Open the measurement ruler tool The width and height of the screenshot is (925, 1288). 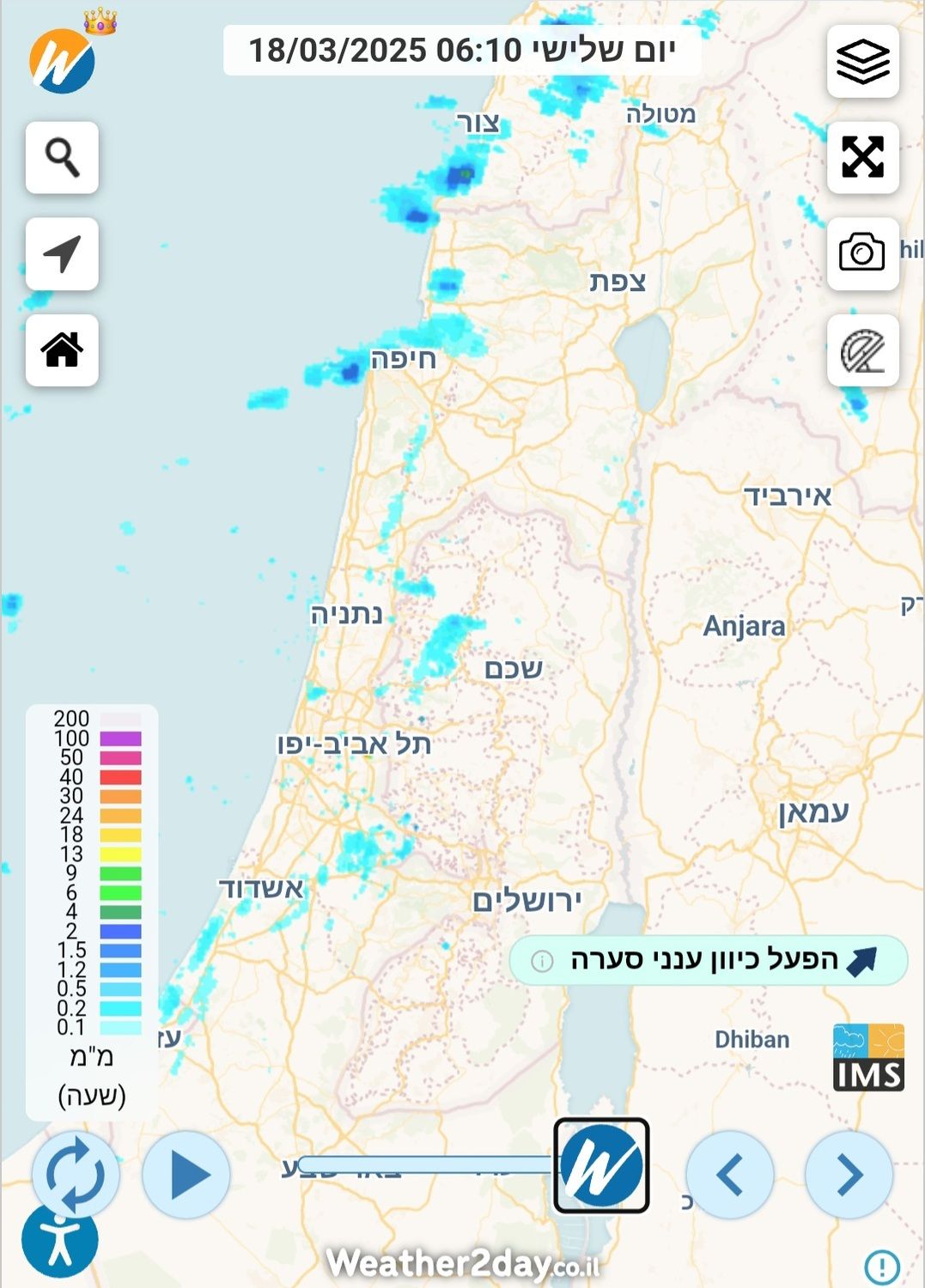coord(862,350)
